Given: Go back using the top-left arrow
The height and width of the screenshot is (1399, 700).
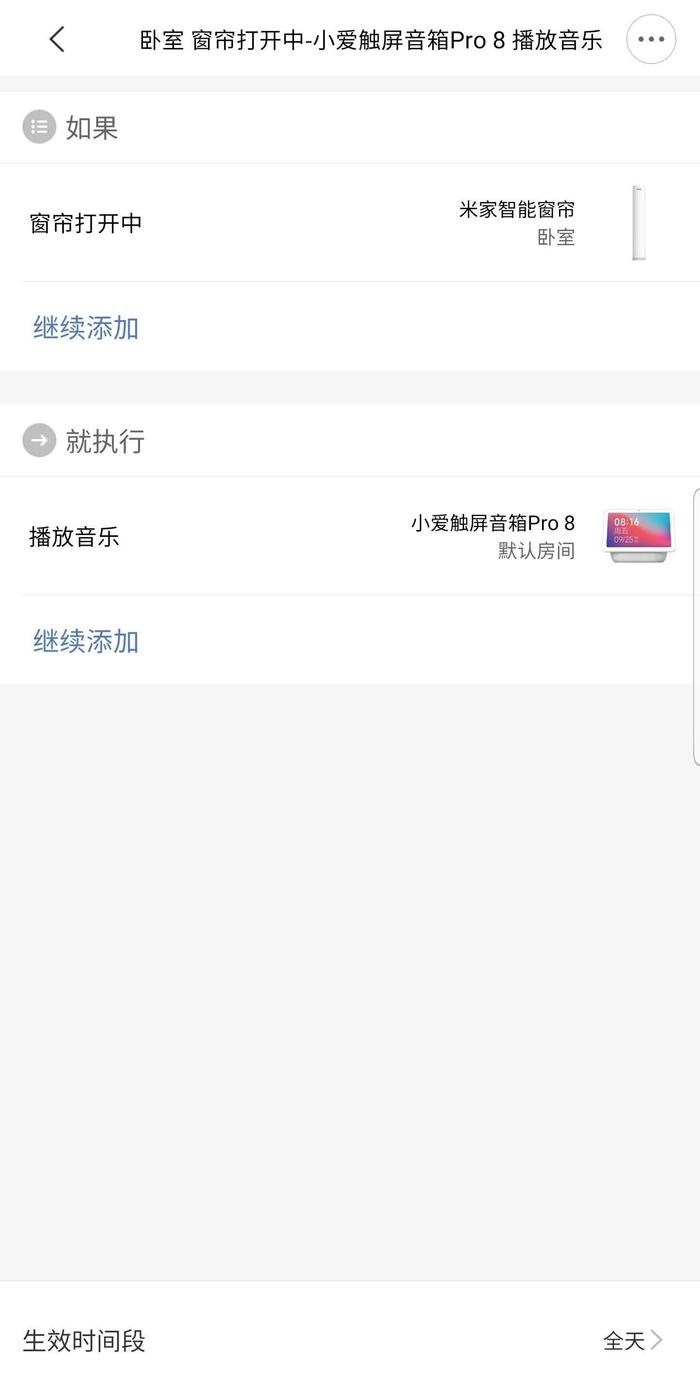Looking at the screenshot, I should coord(57,40).
